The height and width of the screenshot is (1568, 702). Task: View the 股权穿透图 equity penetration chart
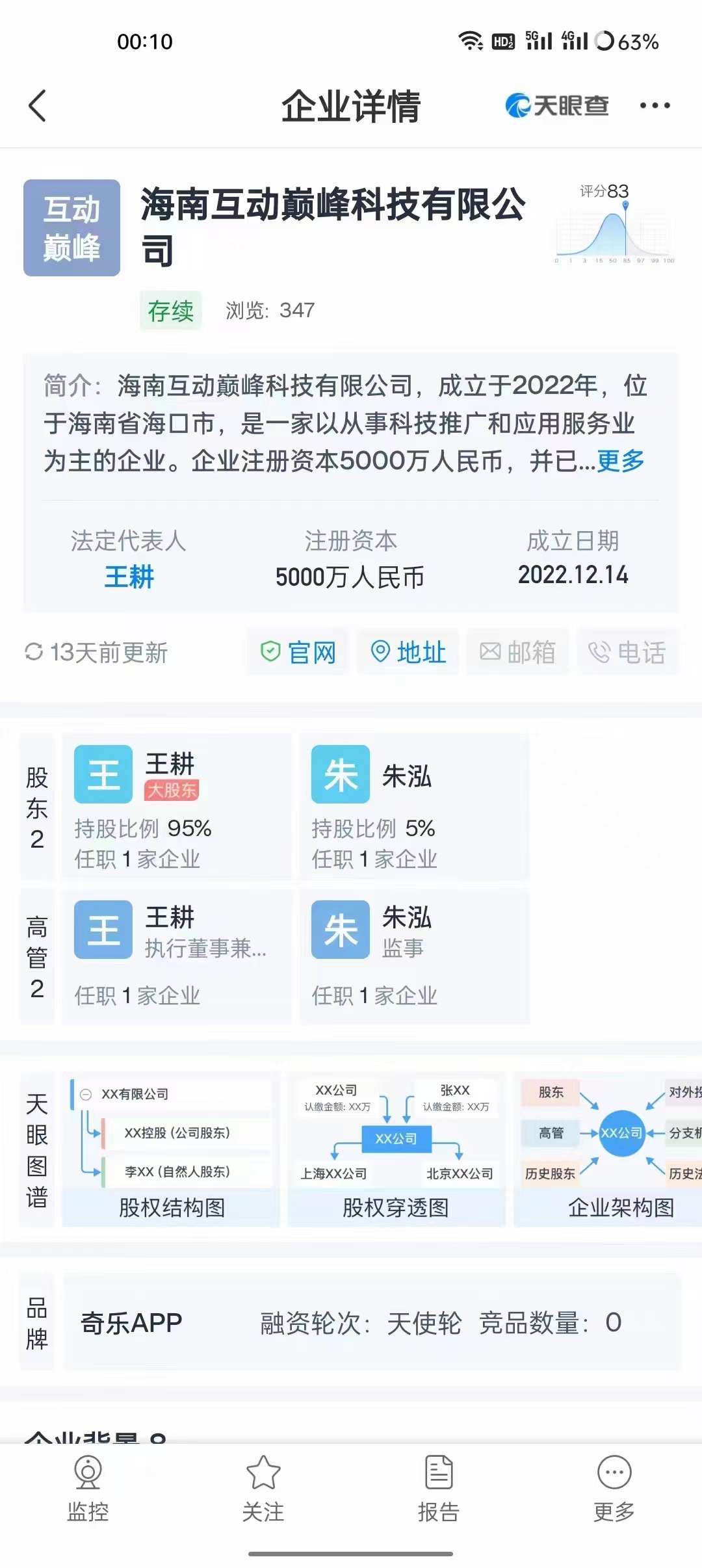[396, 1150]
